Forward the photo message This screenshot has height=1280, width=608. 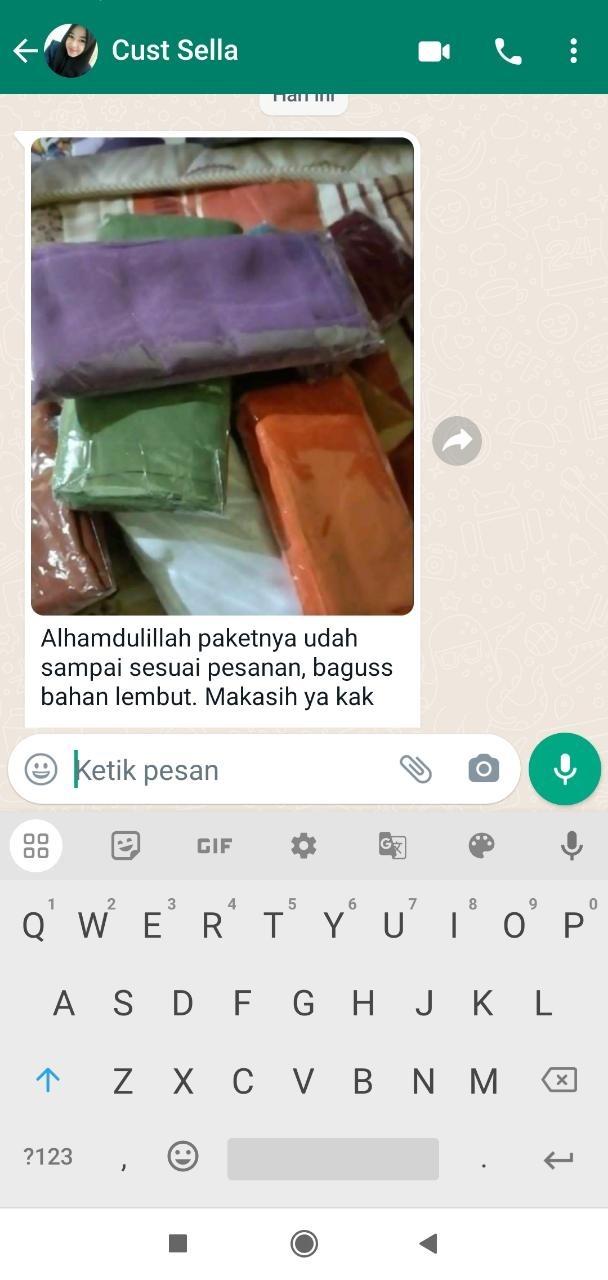[457, 441]
